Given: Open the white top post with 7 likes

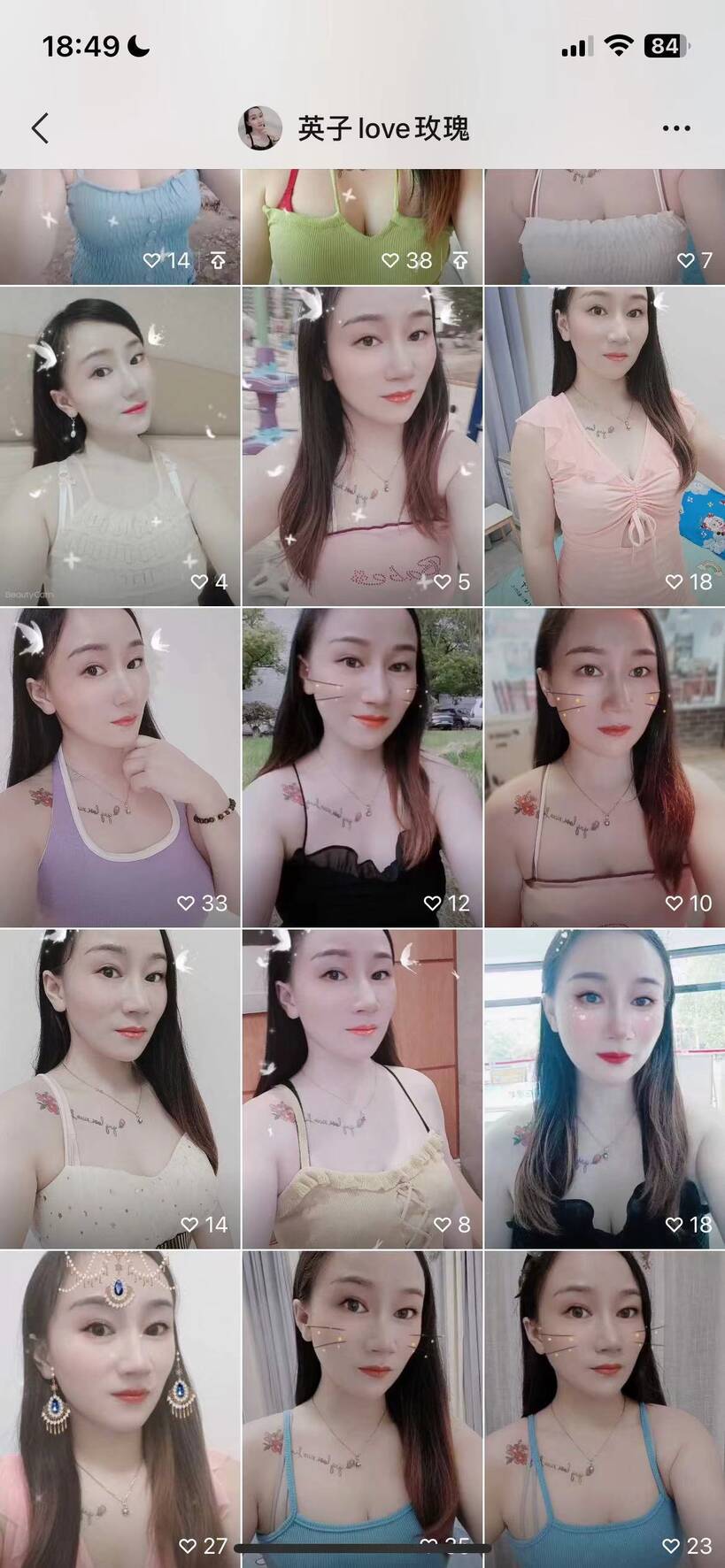Looking at the screenshot, I should click(605, 227).
